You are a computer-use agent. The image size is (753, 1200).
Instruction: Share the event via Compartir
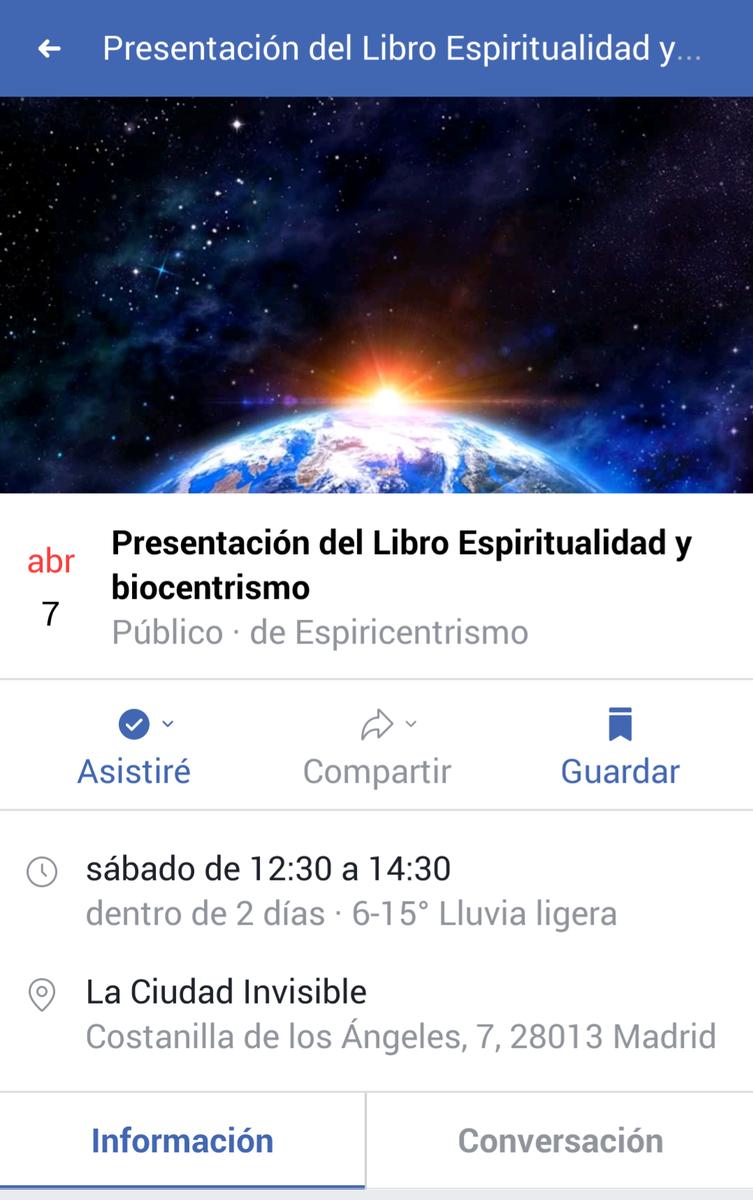coord(377,746)
